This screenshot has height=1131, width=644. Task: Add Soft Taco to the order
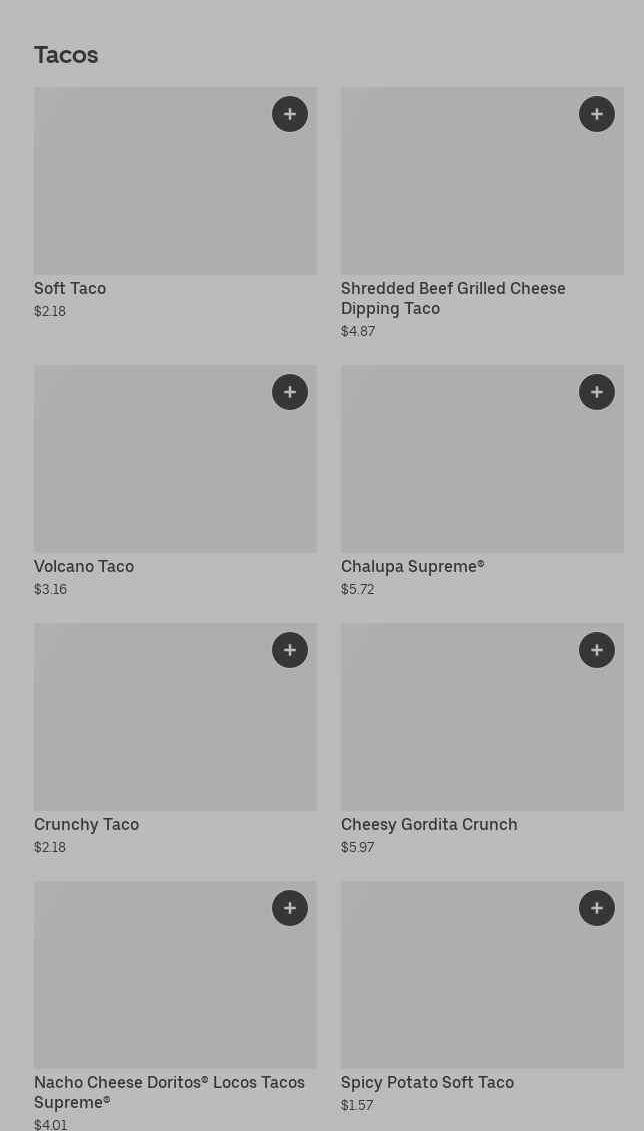290,114
